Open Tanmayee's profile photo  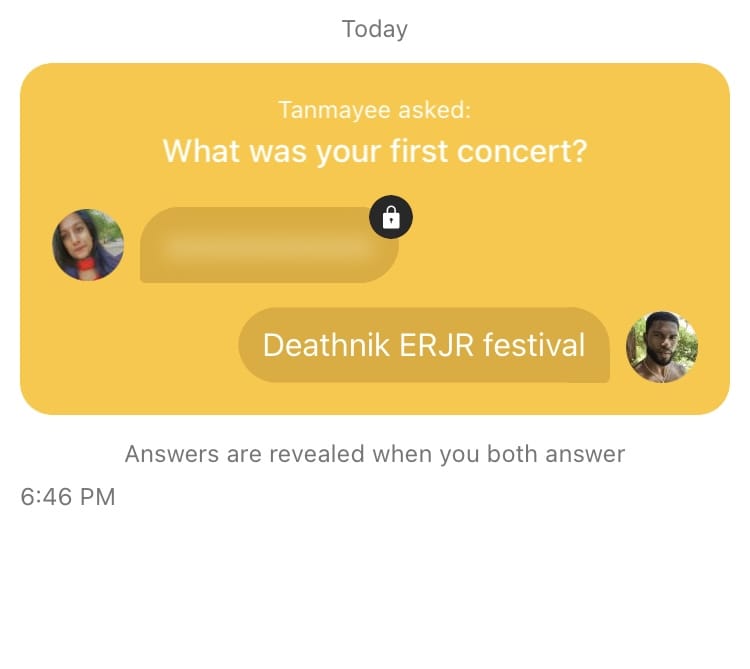coord(88,245)
